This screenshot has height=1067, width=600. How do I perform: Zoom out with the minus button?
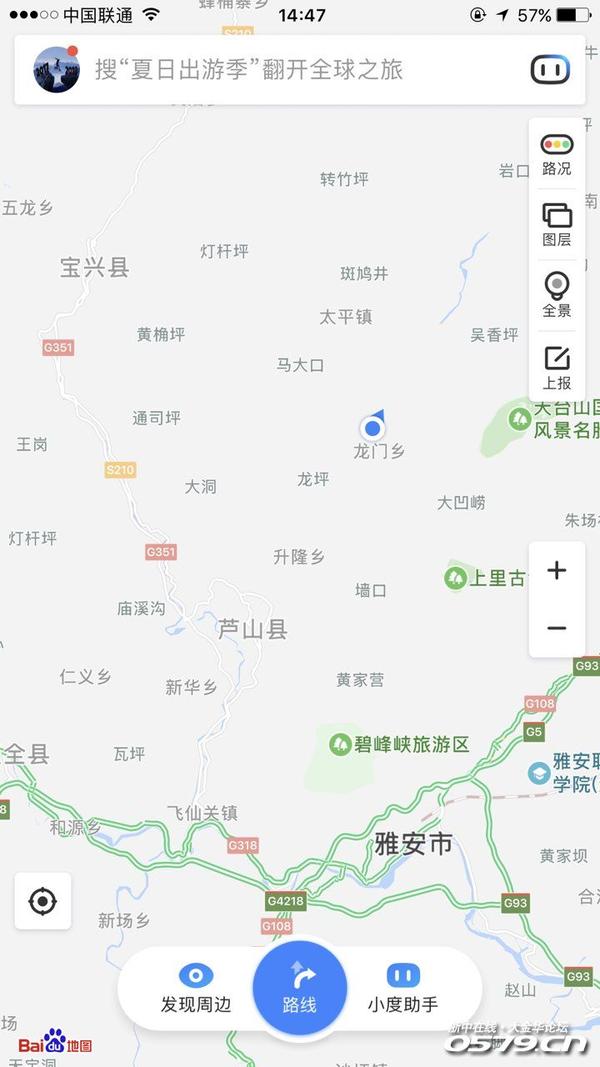coord(557,628)
